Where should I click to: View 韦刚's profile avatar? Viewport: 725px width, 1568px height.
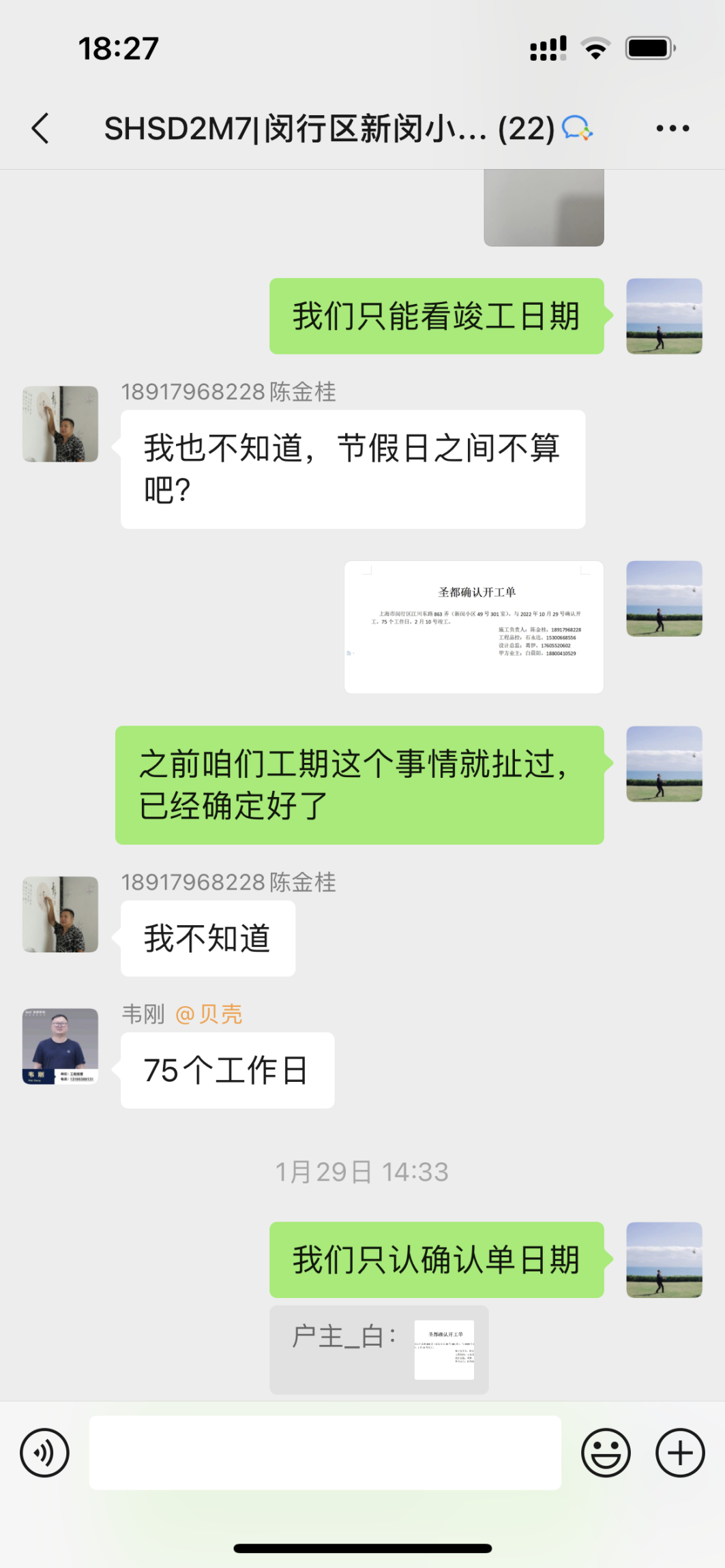pyautogui.click(x=61, y=1046)
